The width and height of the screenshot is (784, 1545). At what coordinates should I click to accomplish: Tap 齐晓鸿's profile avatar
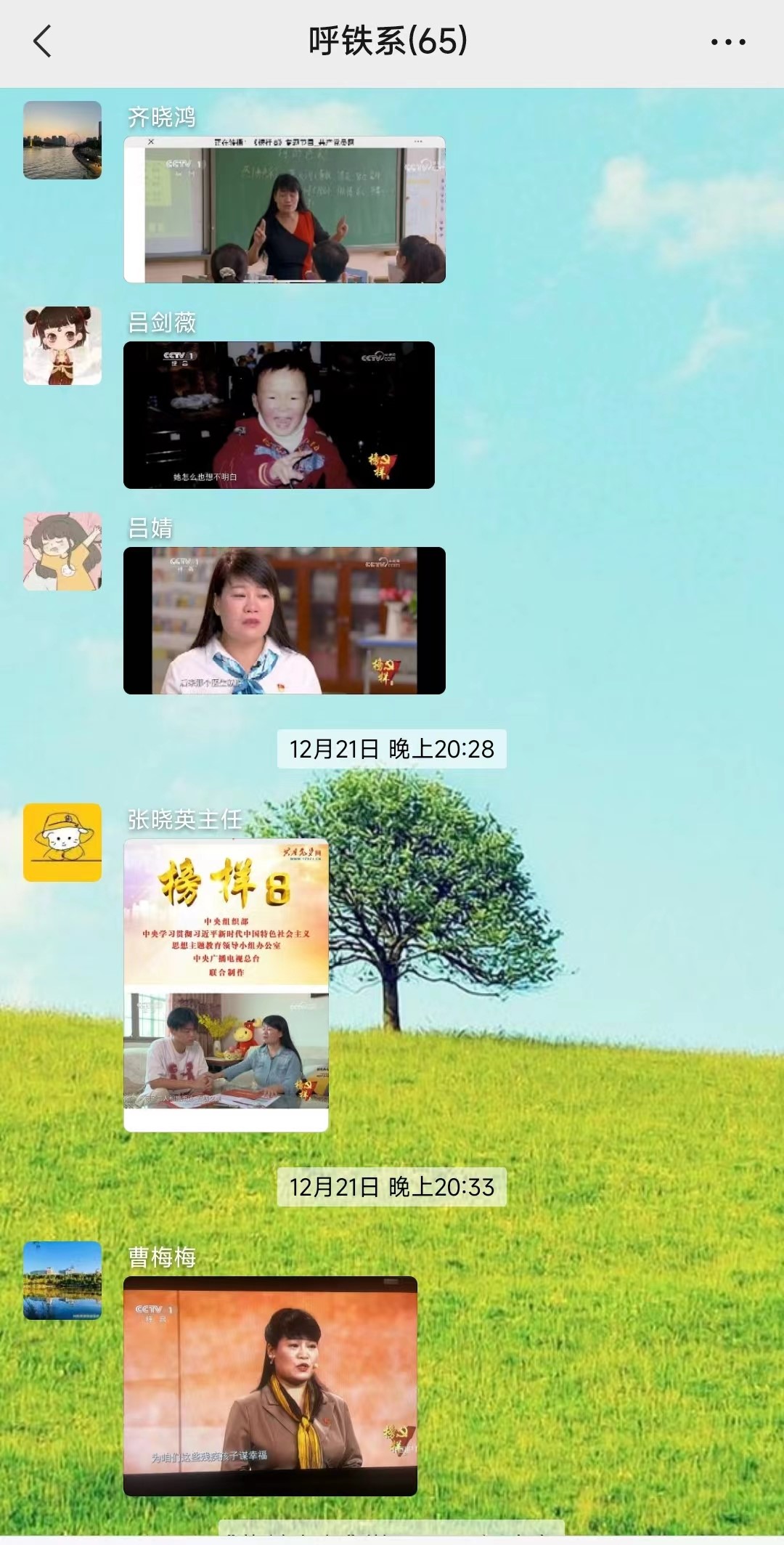(x=62, y=140)
